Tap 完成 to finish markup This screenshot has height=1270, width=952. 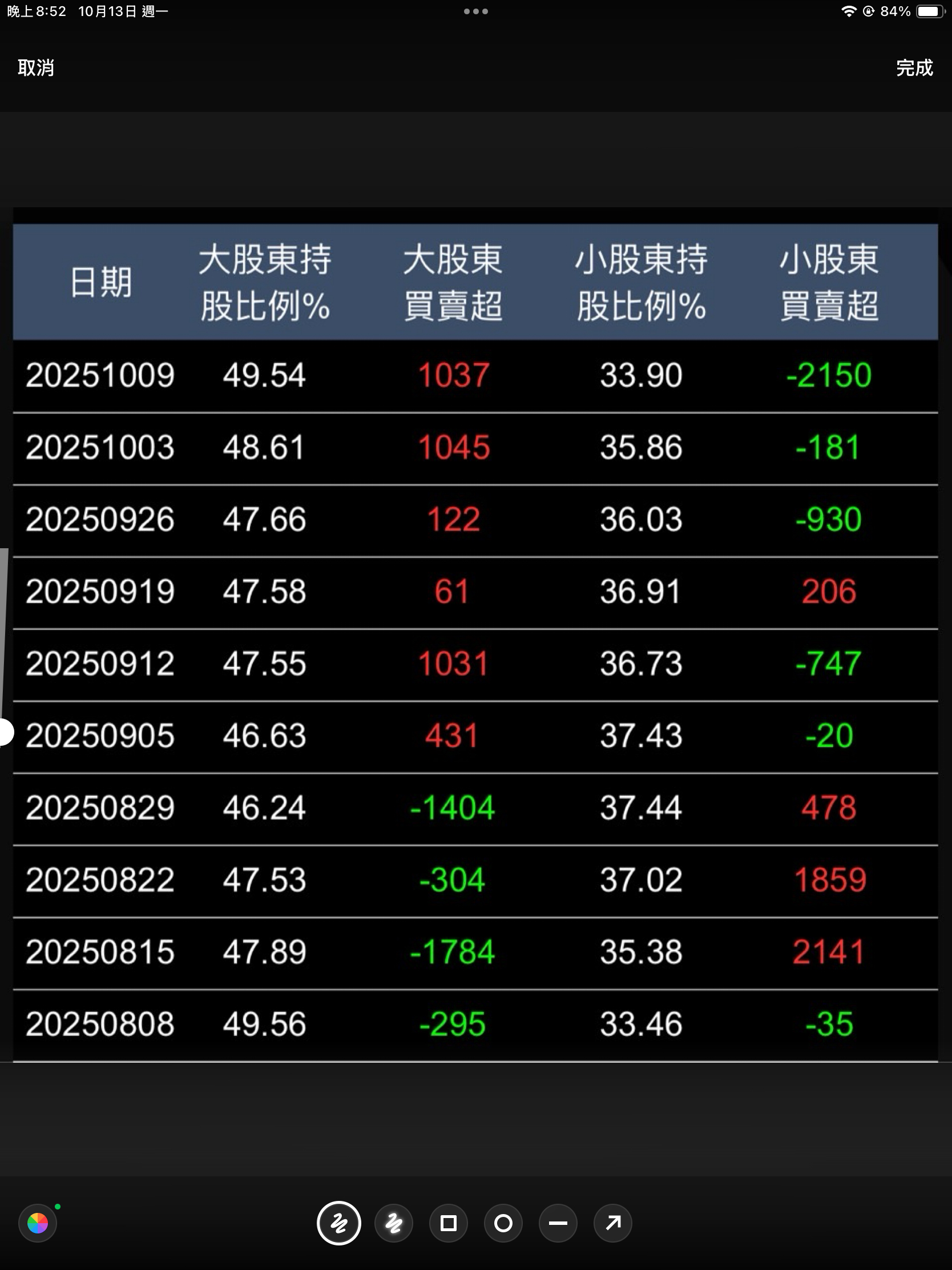click(915, 68)
